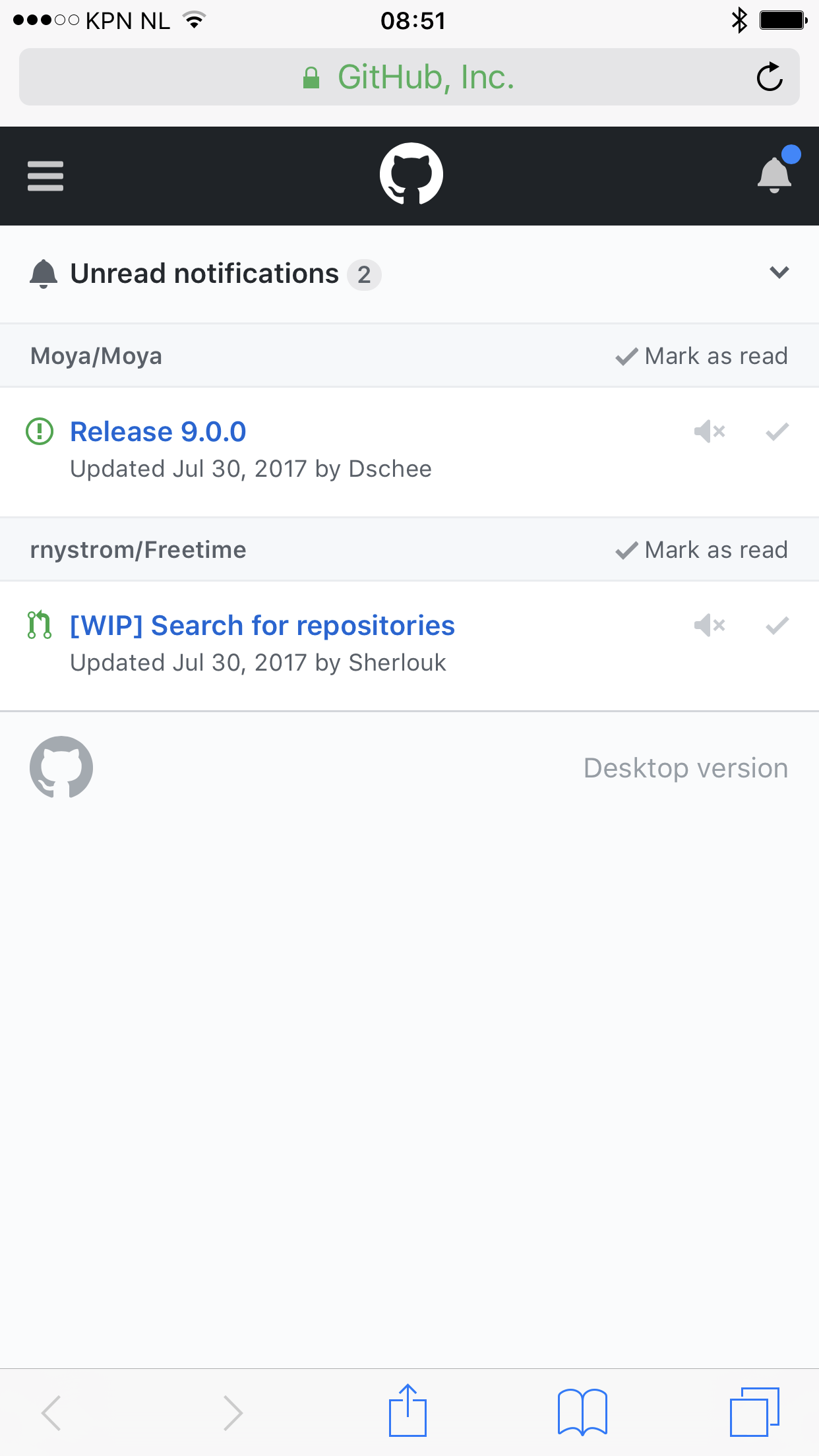Tap the GitHub logo in header

[411, 174]
